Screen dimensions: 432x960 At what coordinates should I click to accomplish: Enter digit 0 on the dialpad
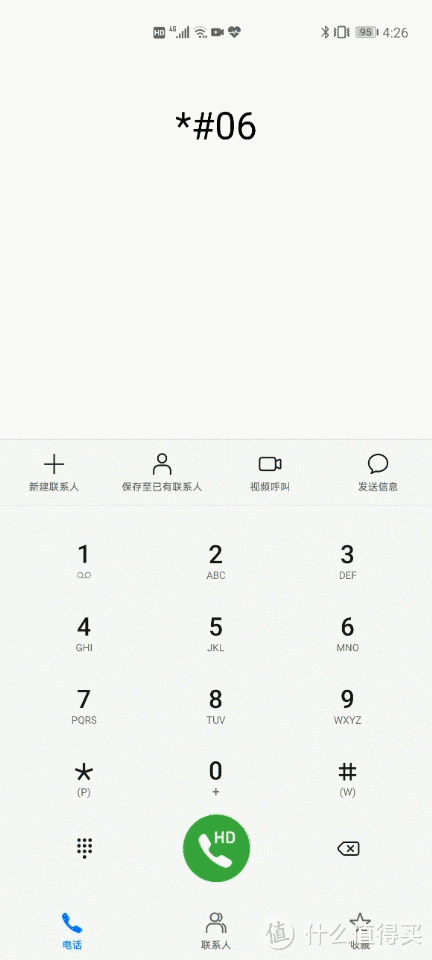pos(215,779)
